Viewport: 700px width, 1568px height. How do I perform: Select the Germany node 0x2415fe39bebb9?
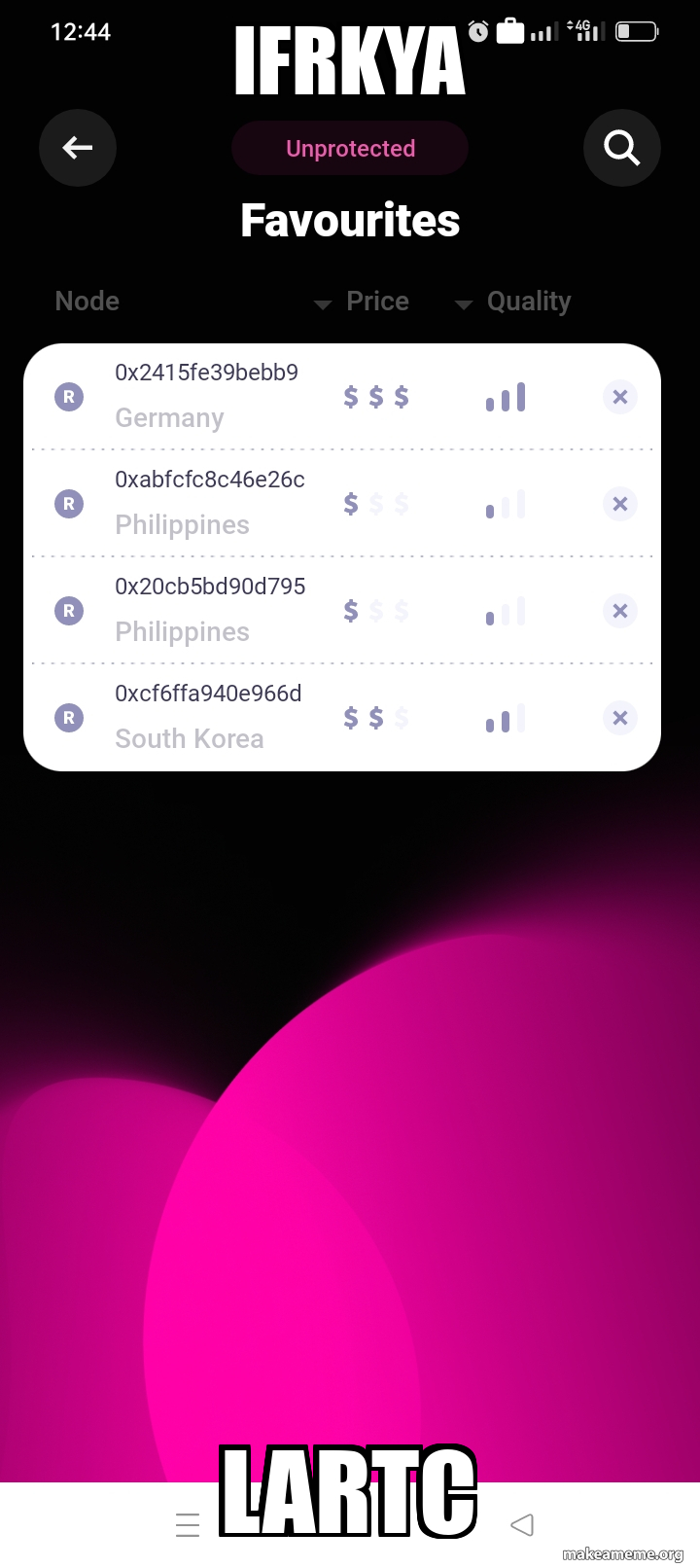coord(206,395)
